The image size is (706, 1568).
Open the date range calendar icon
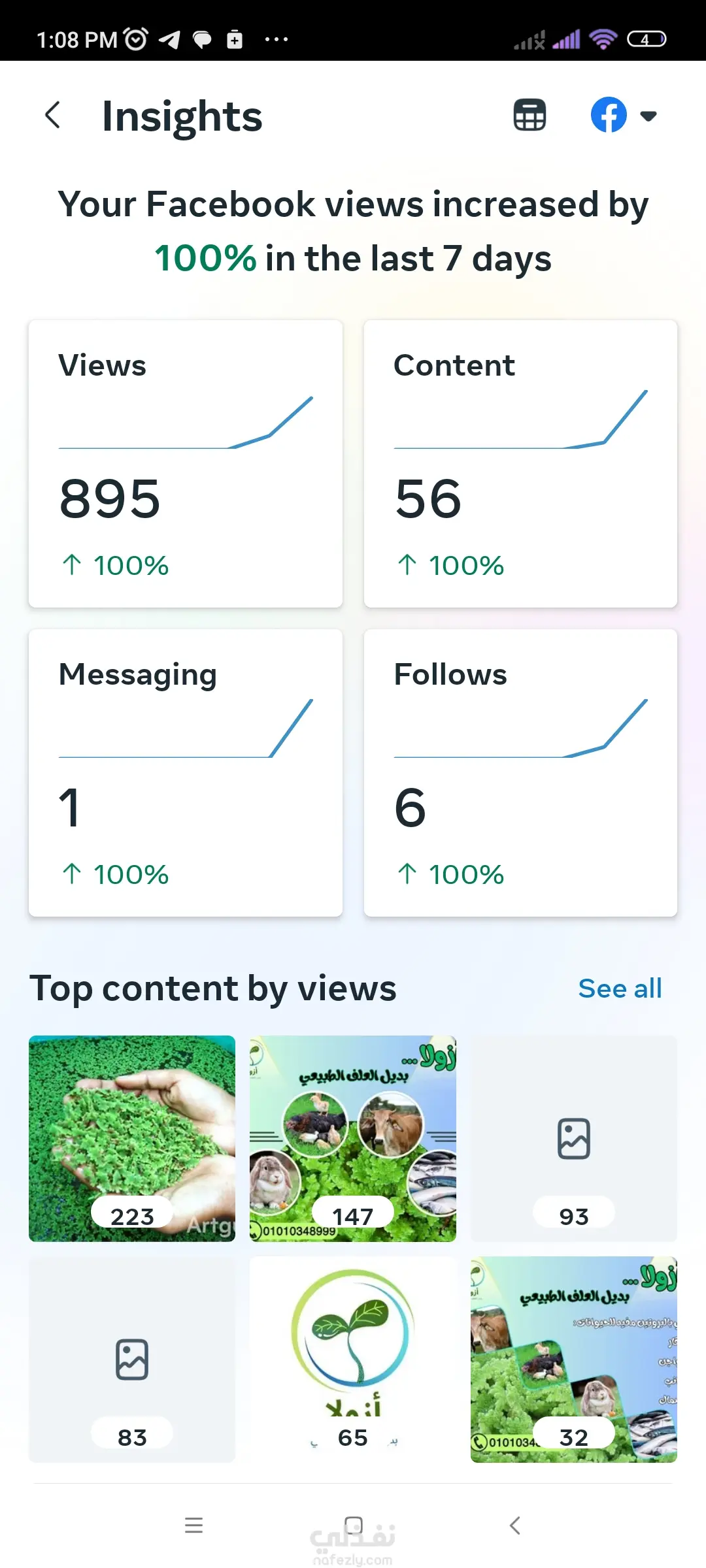[x=529, y=116]
